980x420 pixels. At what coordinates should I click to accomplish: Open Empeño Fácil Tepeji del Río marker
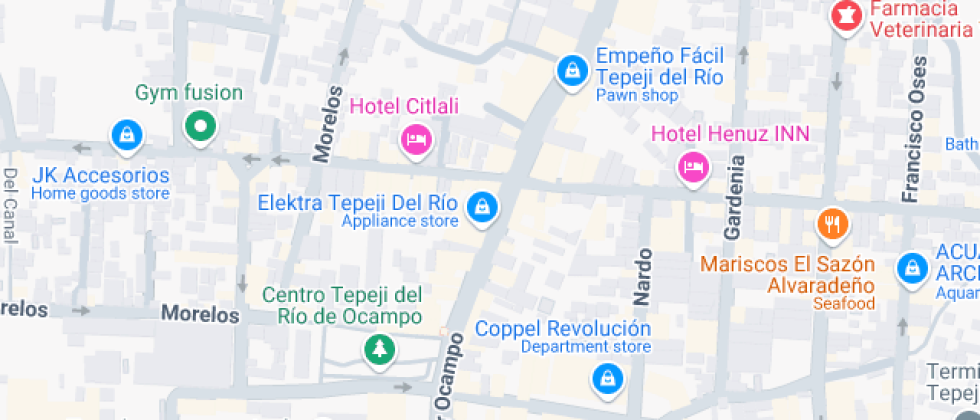pos(571,70)
